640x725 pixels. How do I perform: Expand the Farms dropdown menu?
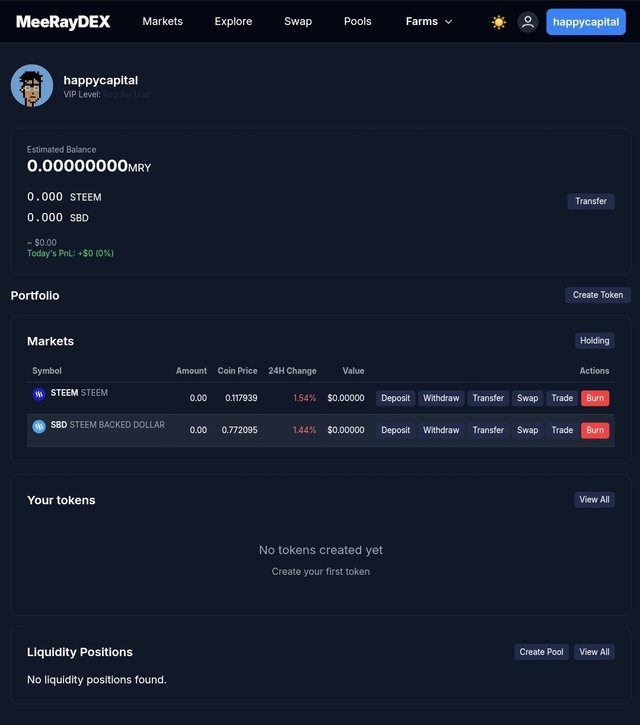429,21
